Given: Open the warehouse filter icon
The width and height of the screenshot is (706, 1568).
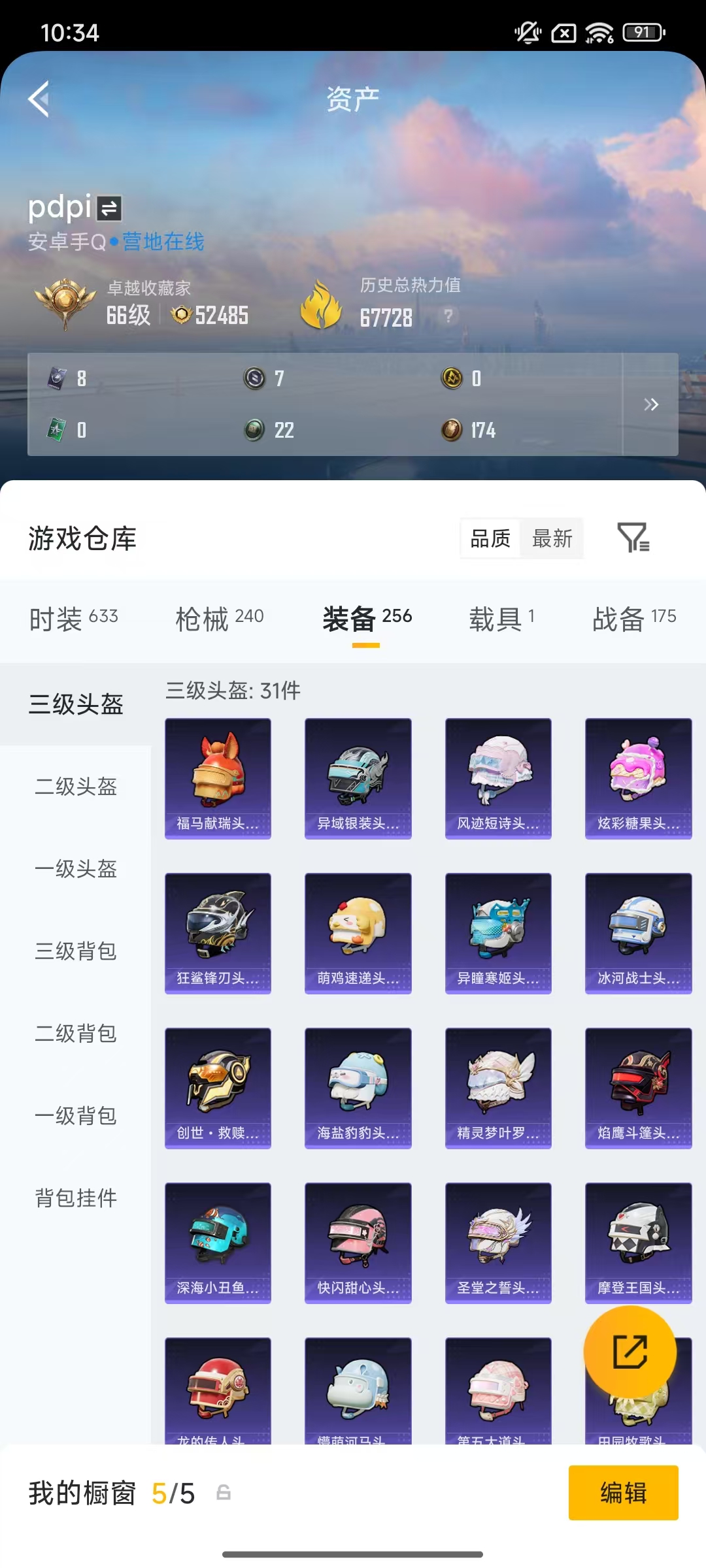Looking at the screenshot, I should [x=633, y=538].
